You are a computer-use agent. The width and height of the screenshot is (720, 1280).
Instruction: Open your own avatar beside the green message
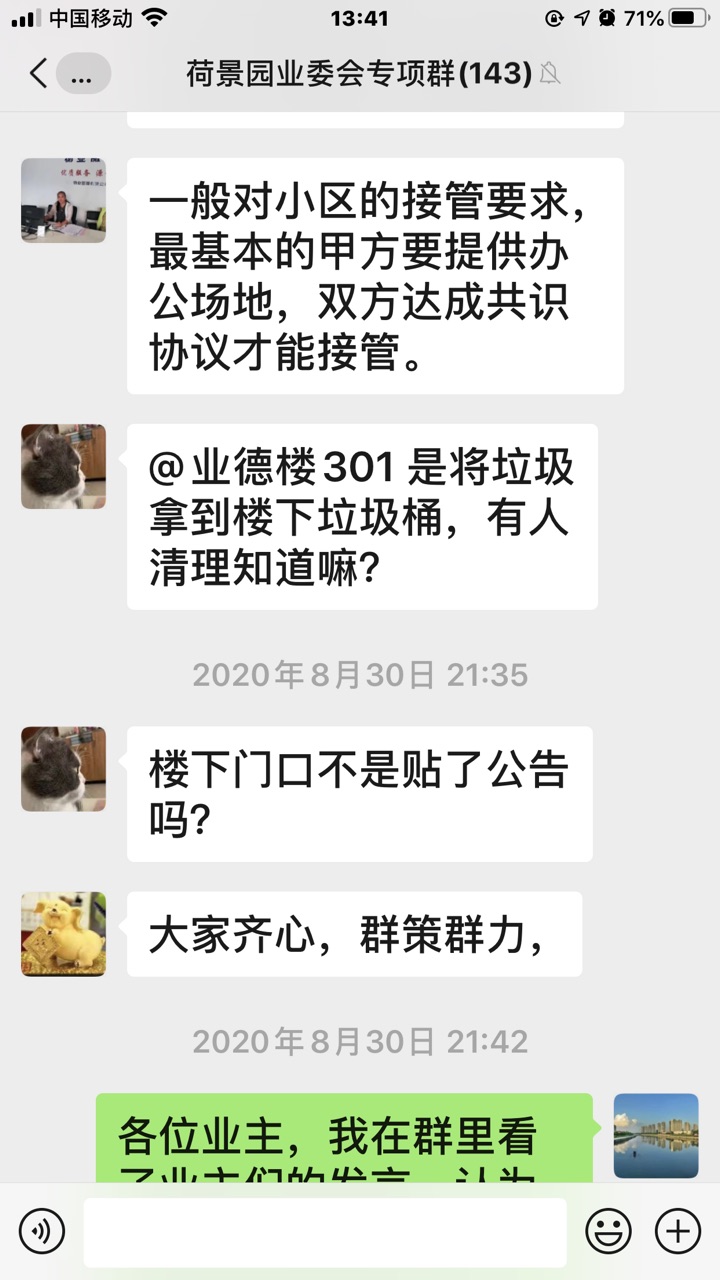point(656,1135)
